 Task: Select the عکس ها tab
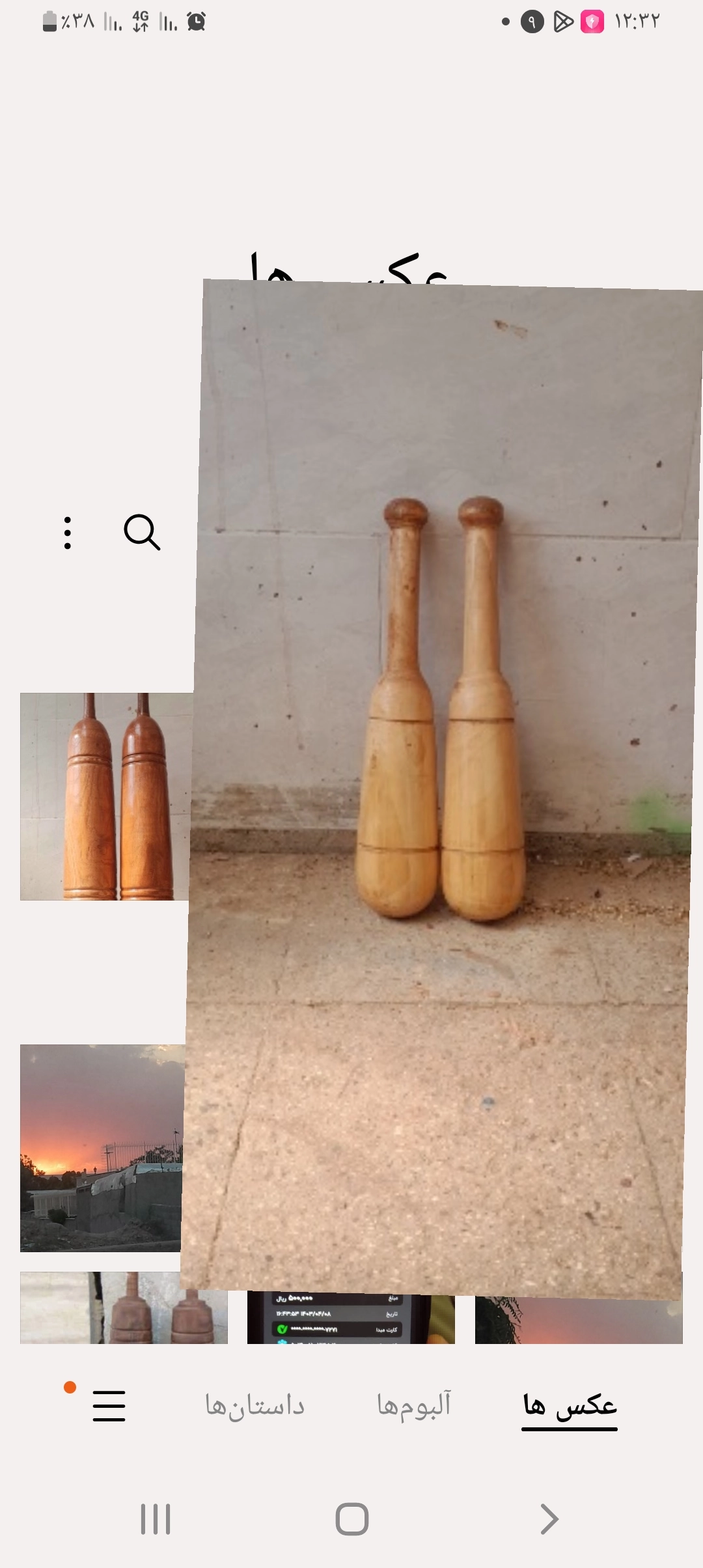click(570, 1405)
